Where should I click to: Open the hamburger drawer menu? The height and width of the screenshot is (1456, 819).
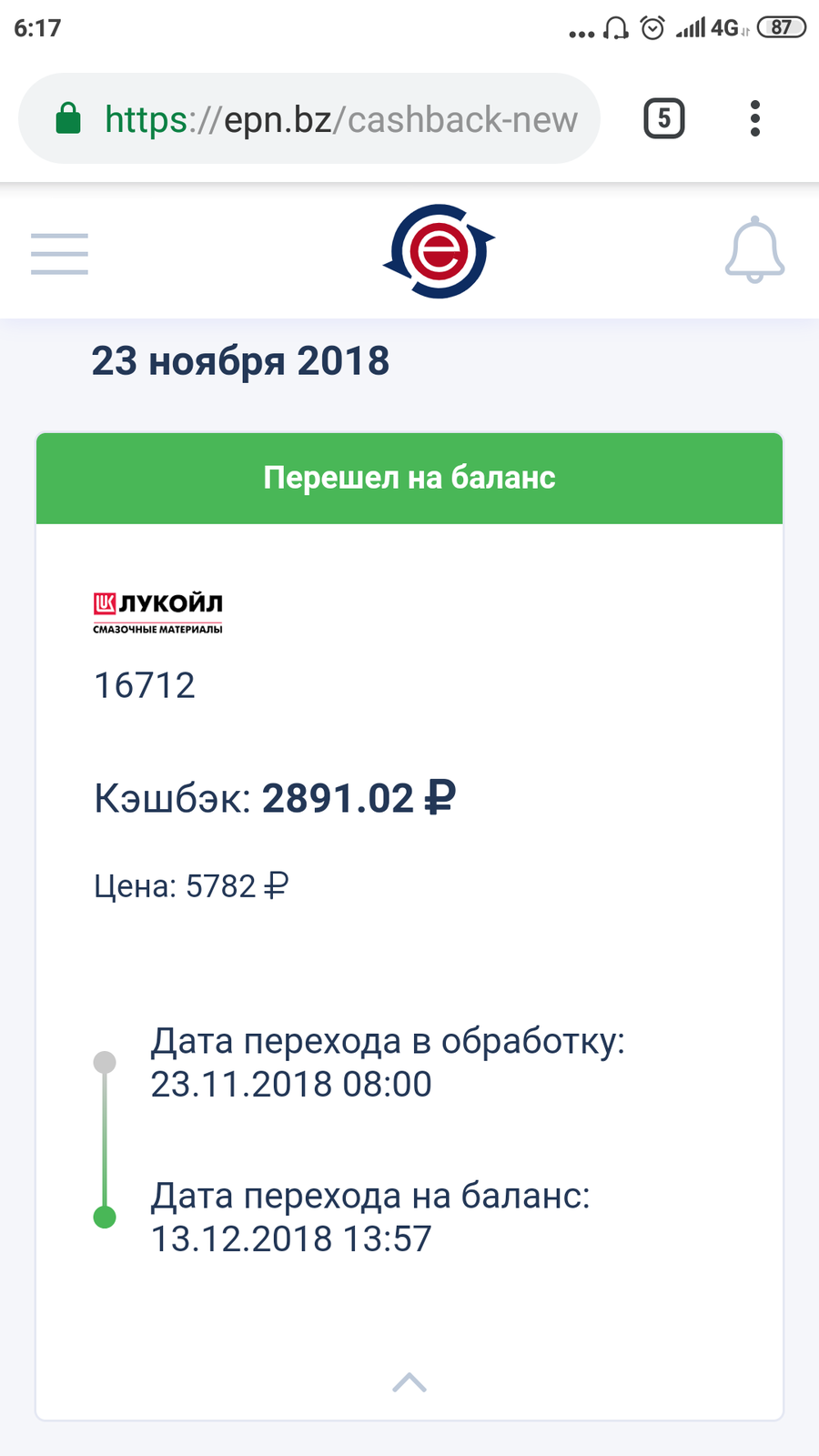click(x=59, y=253)
